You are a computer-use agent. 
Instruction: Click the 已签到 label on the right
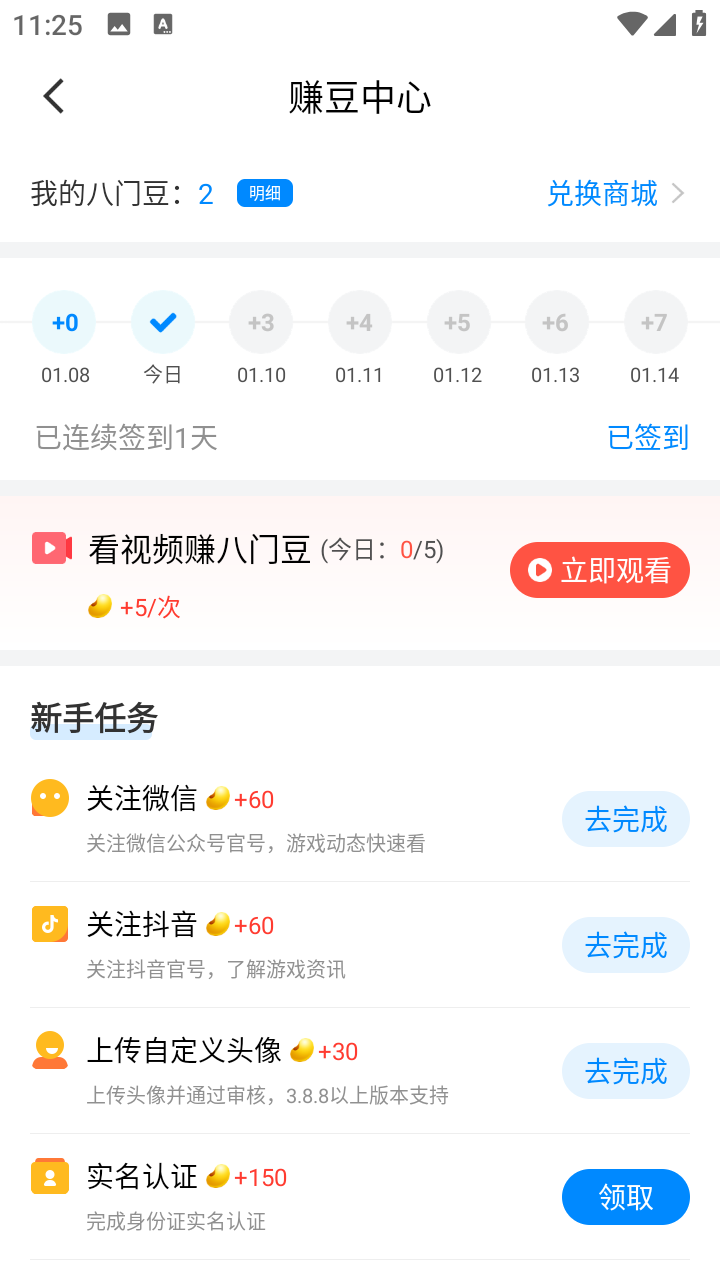[x=648, y=438]
